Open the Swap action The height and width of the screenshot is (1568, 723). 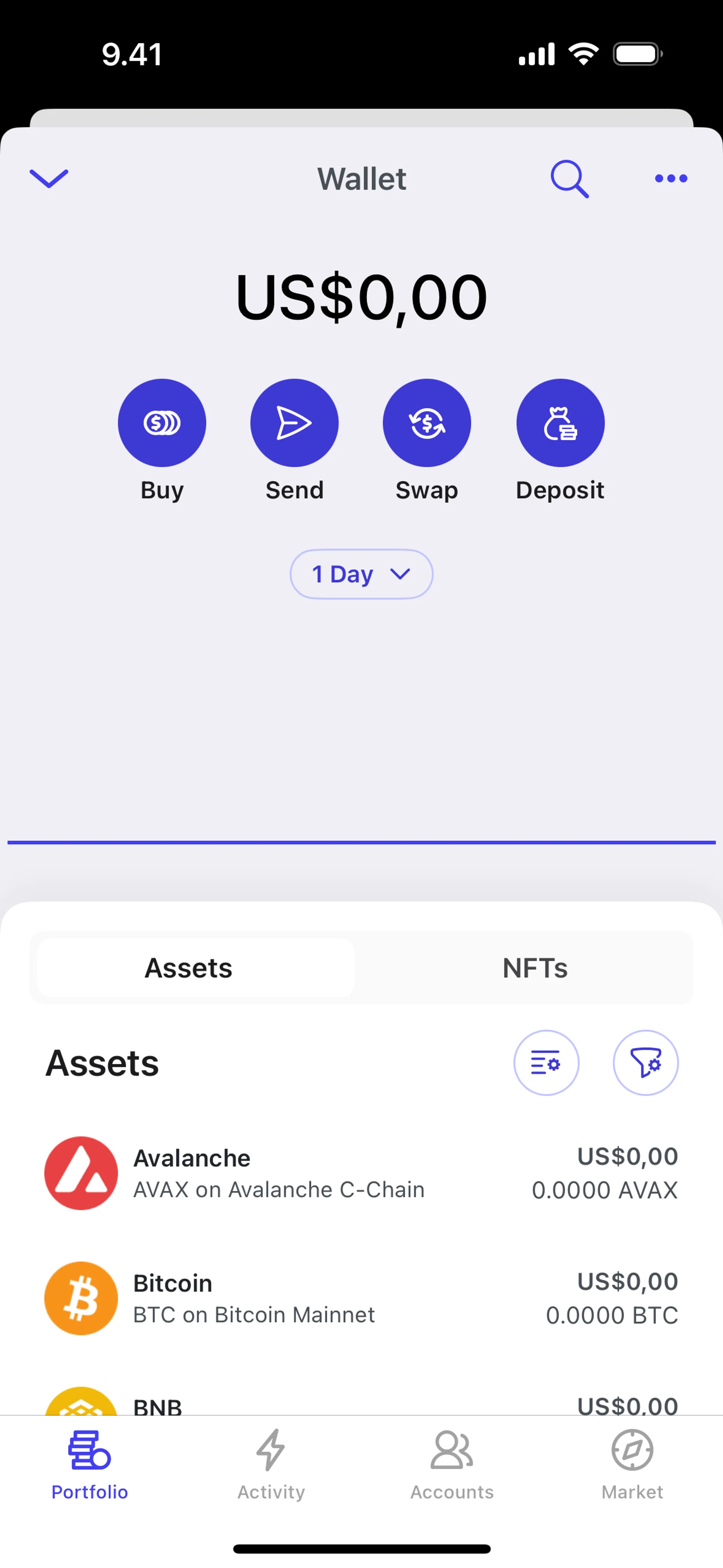click(x=427, y=423)
